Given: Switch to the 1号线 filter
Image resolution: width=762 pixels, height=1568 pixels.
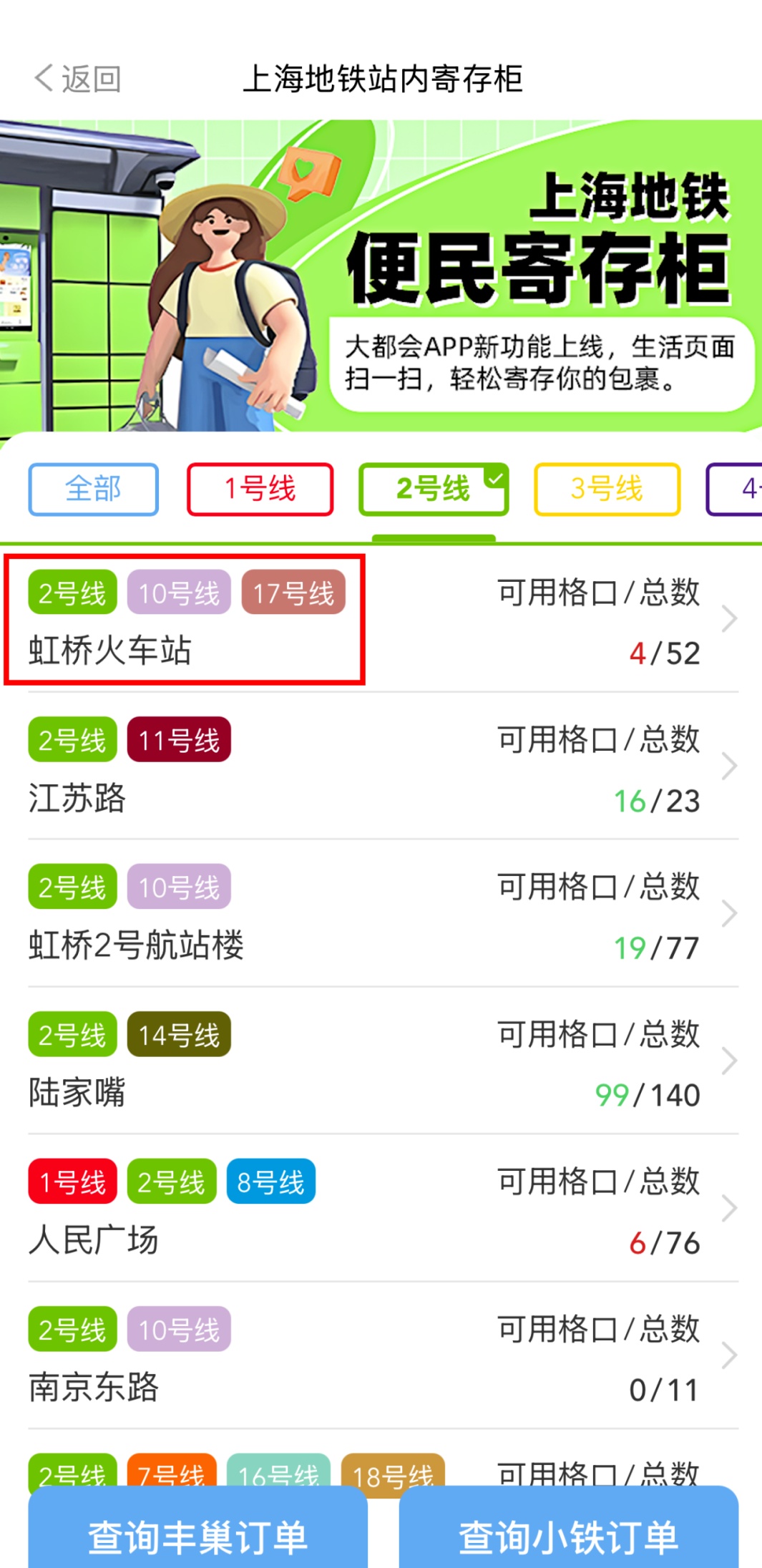Looking at the screenshot, I should pyautogui.click(x=260, y=490).
